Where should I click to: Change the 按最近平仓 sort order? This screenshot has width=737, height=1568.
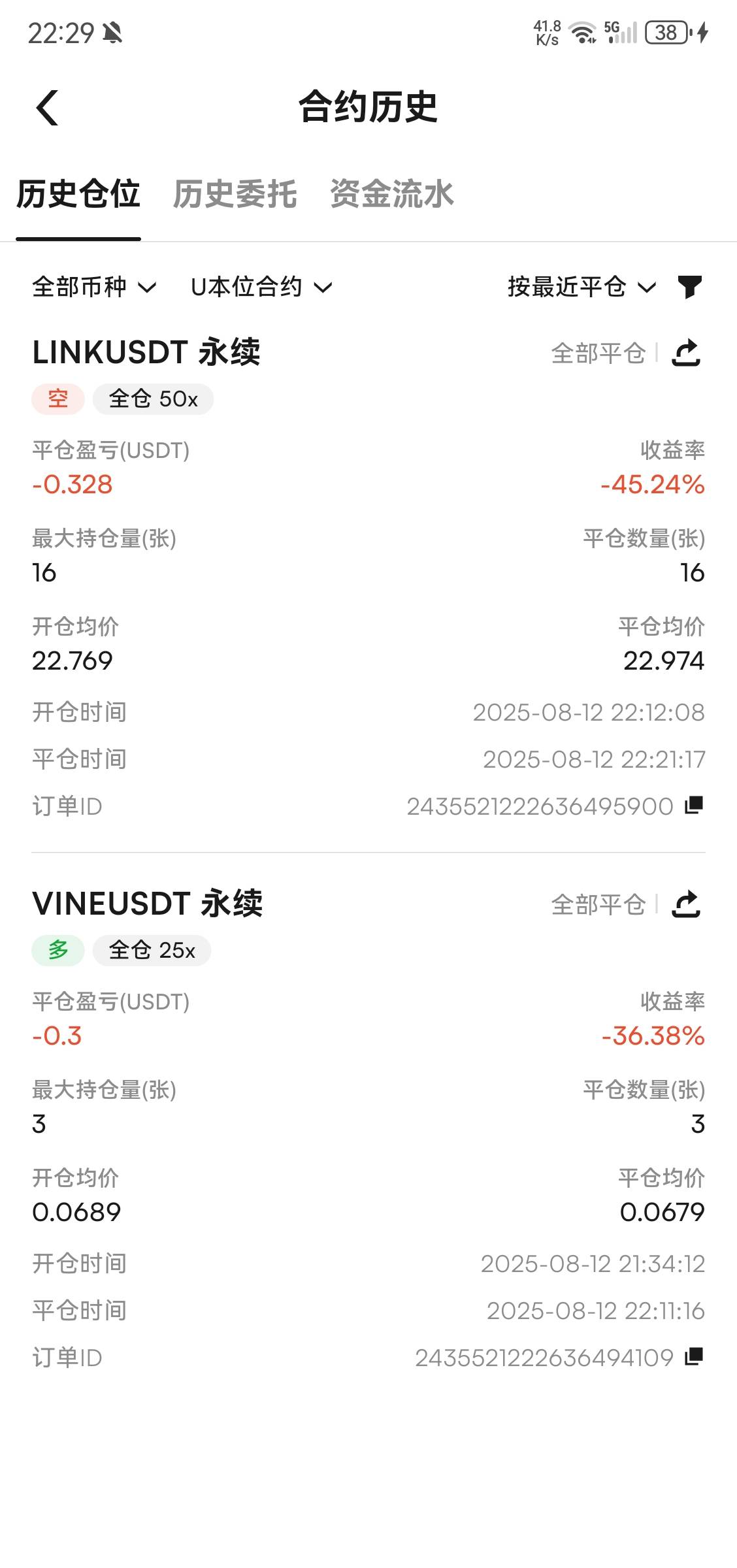pos(581,287)
